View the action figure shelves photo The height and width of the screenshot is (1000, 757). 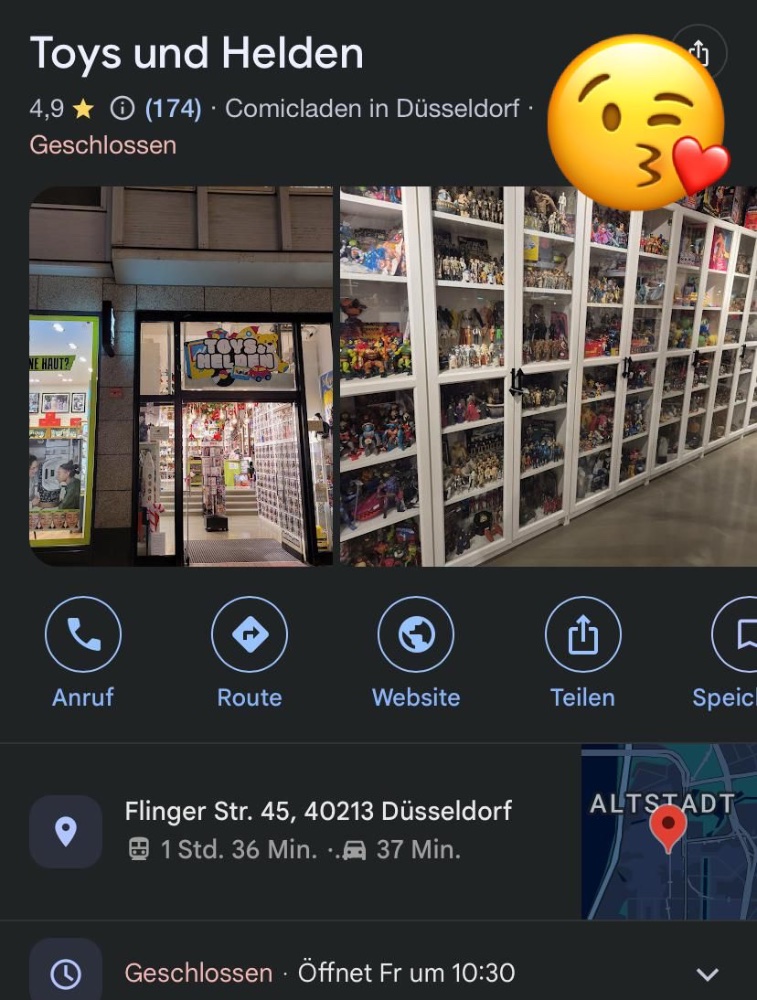548,376
